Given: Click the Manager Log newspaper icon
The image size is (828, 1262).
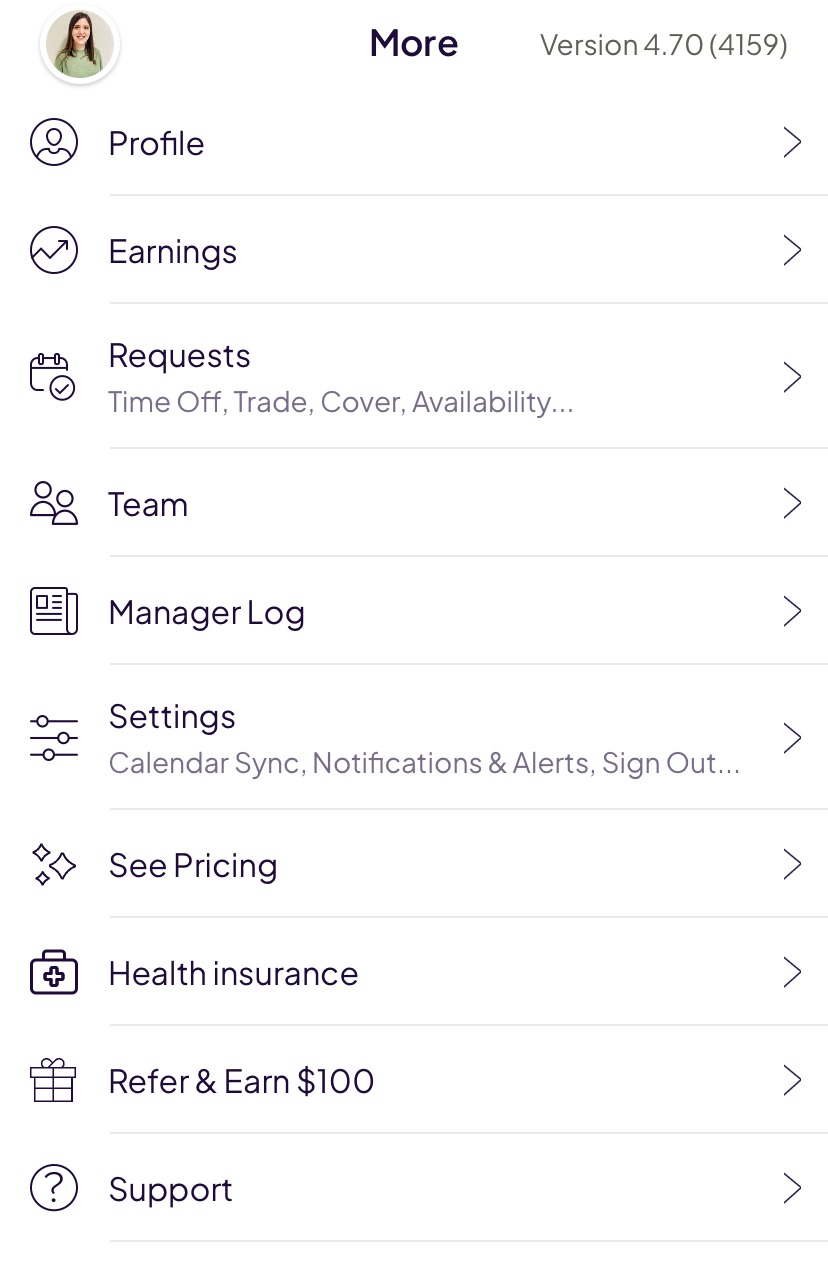Looking at the screenshot, I should pos(53,611).
